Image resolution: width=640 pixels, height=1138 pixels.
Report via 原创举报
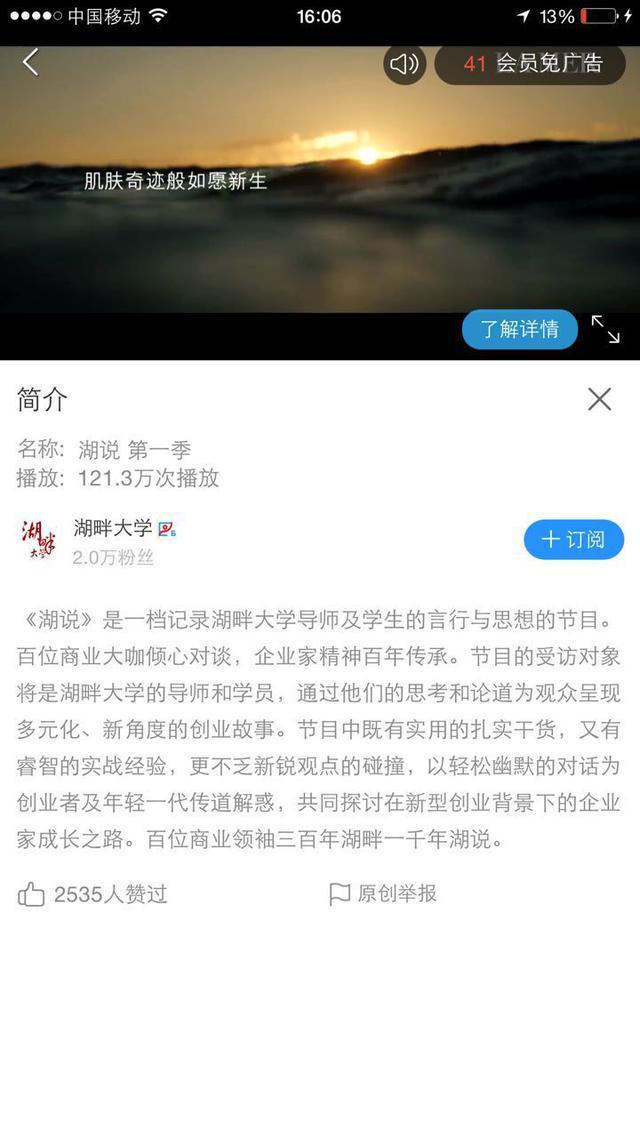point(384,894)
